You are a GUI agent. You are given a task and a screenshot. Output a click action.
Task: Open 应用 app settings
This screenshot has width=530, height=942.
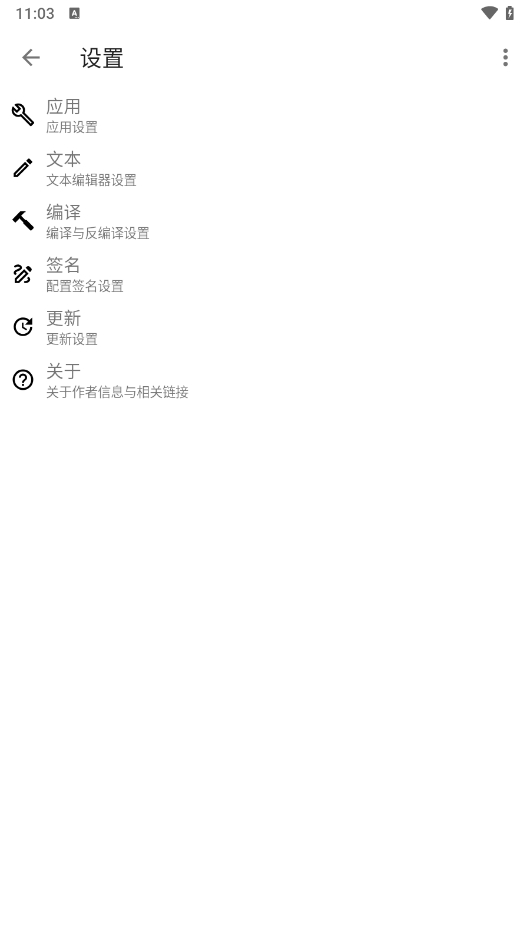tap(265, 115)
